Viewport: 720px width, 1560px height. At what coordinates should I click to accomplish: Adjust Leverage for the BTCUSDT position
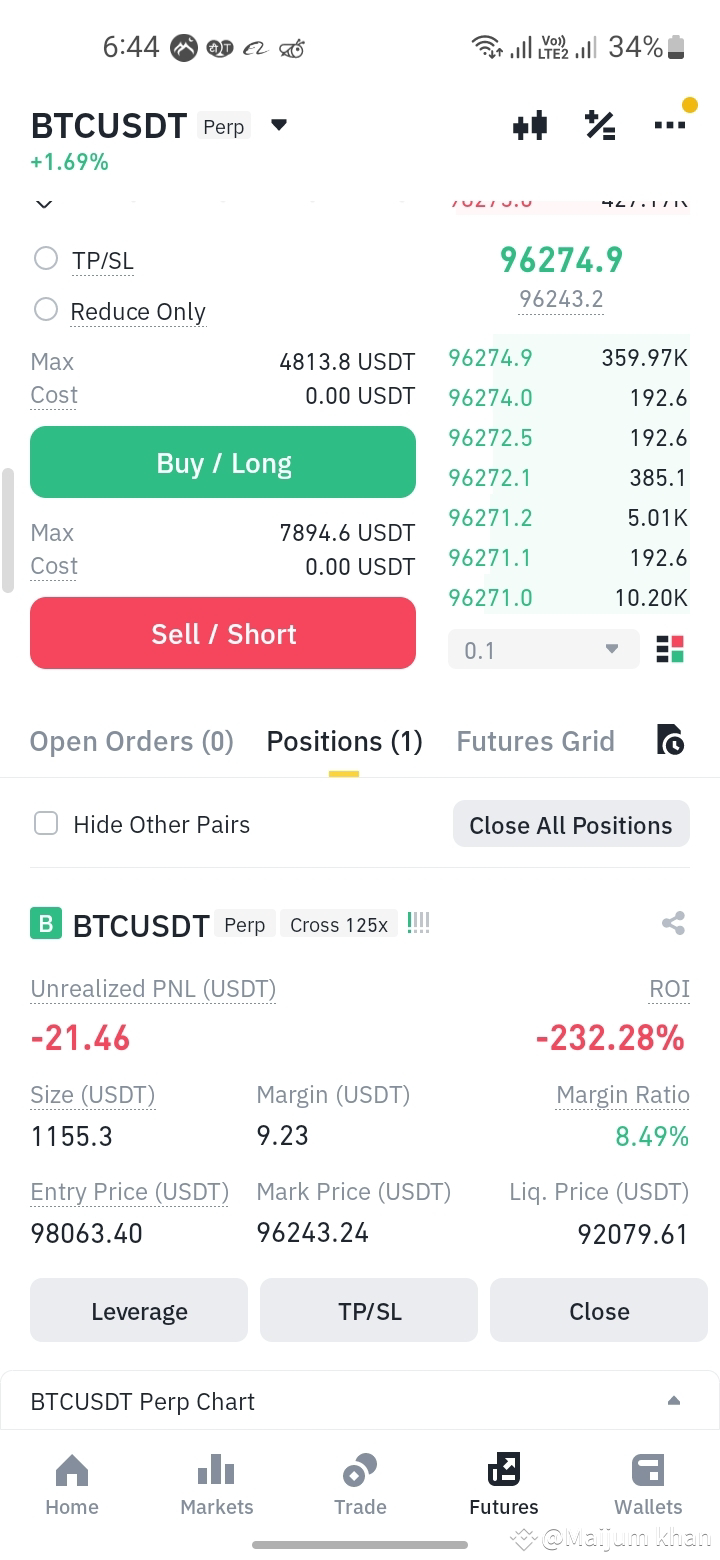[139, 1311]
